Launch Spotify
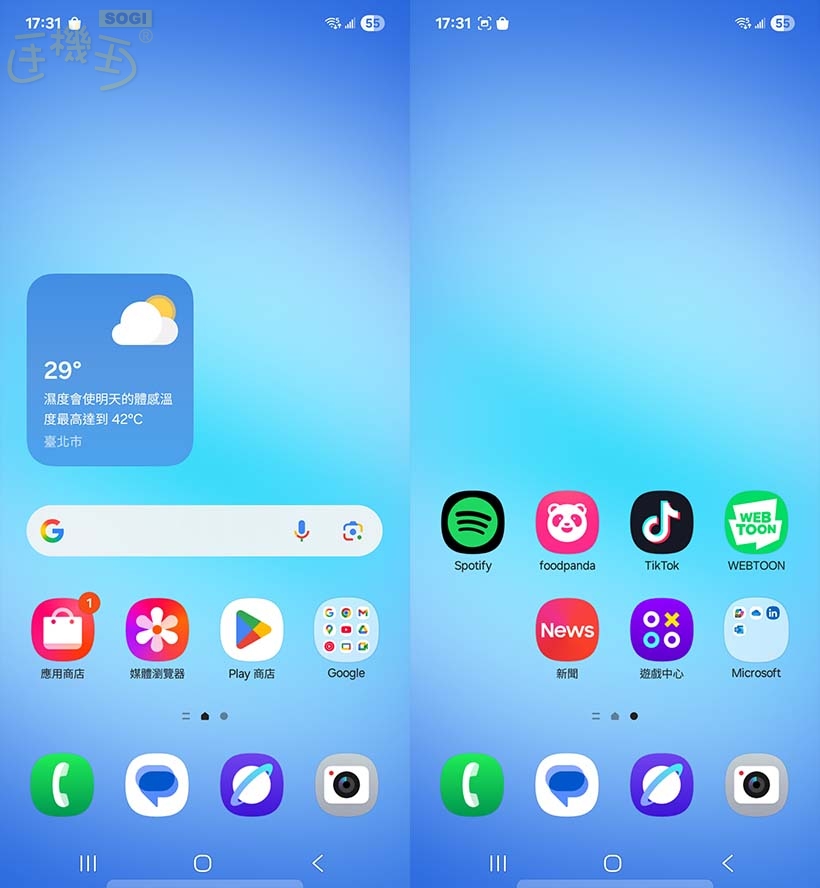 click(473, 522)
